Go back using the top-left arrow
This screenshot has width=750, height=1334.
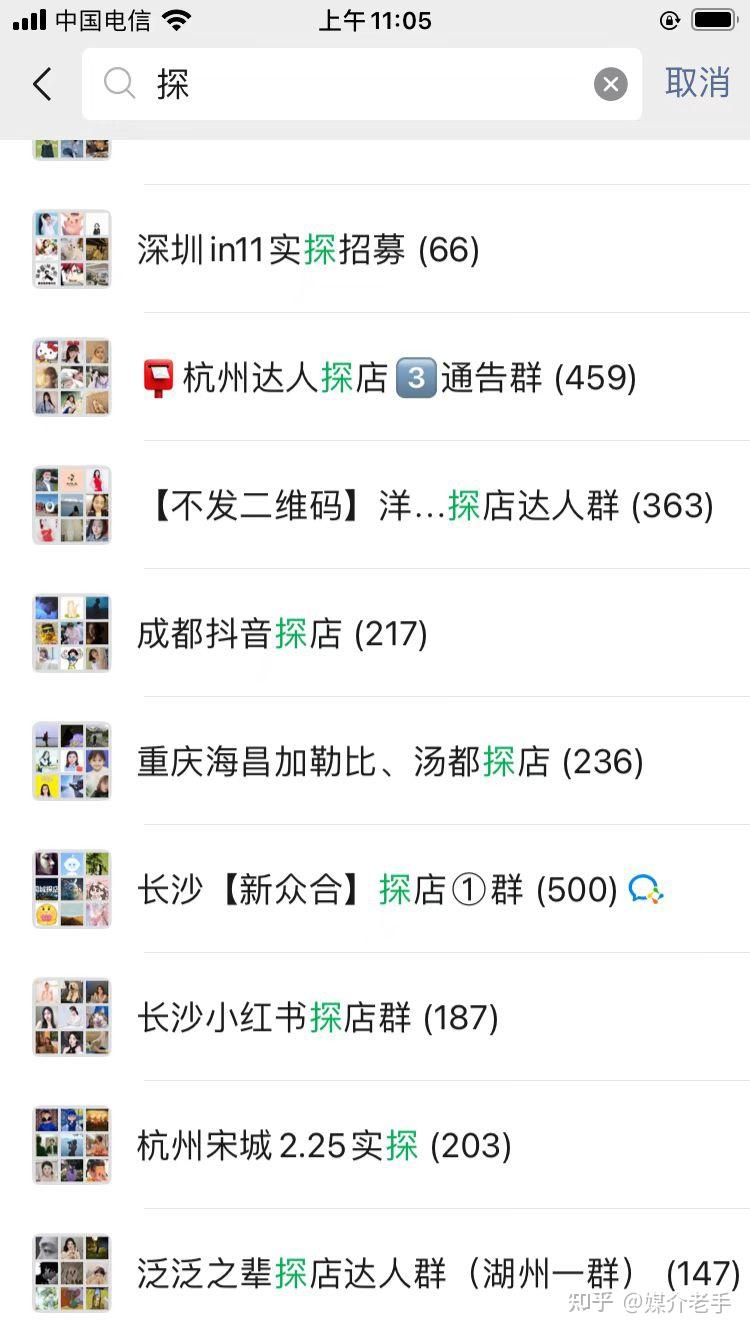[x=42, y=84]
